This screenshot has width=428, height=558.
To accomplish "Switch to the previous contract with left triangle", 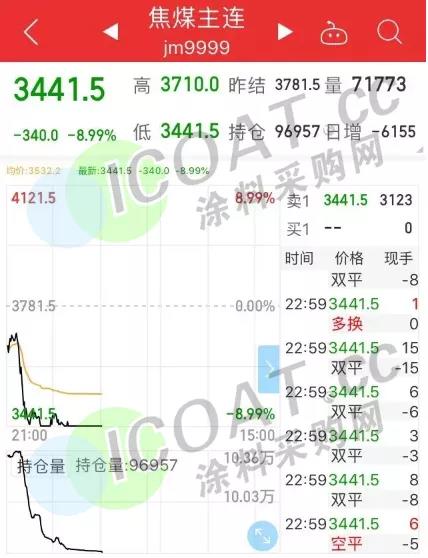I will 111,32.
